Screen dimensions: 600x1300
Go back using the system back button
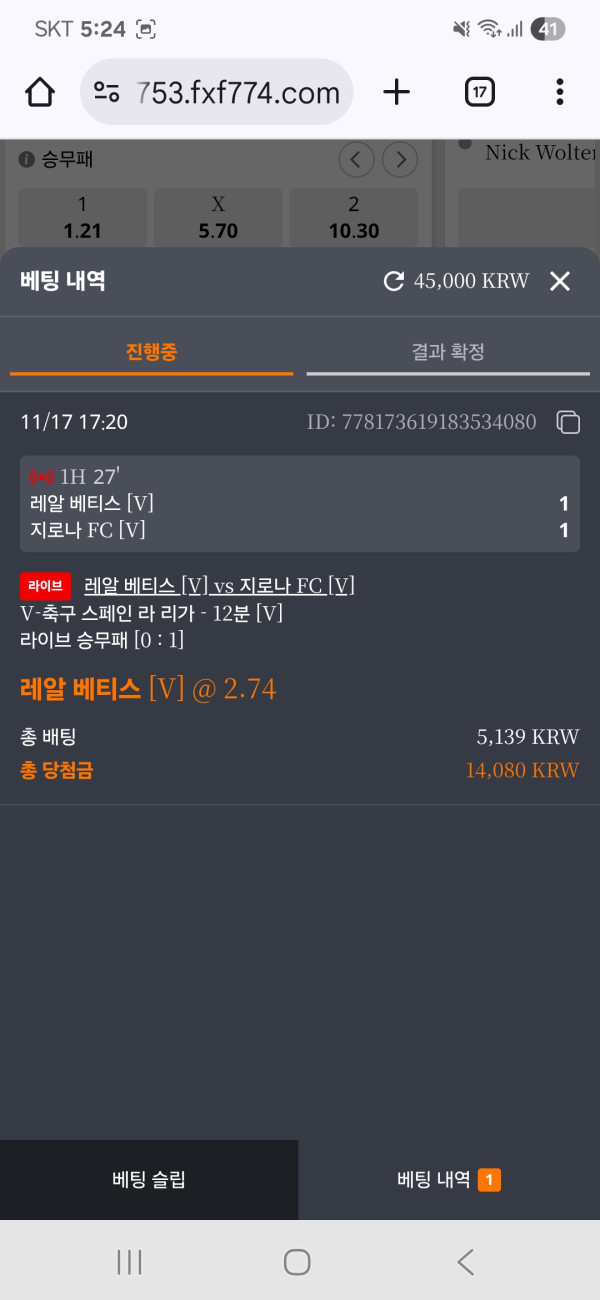click(x=465, y=1262)
